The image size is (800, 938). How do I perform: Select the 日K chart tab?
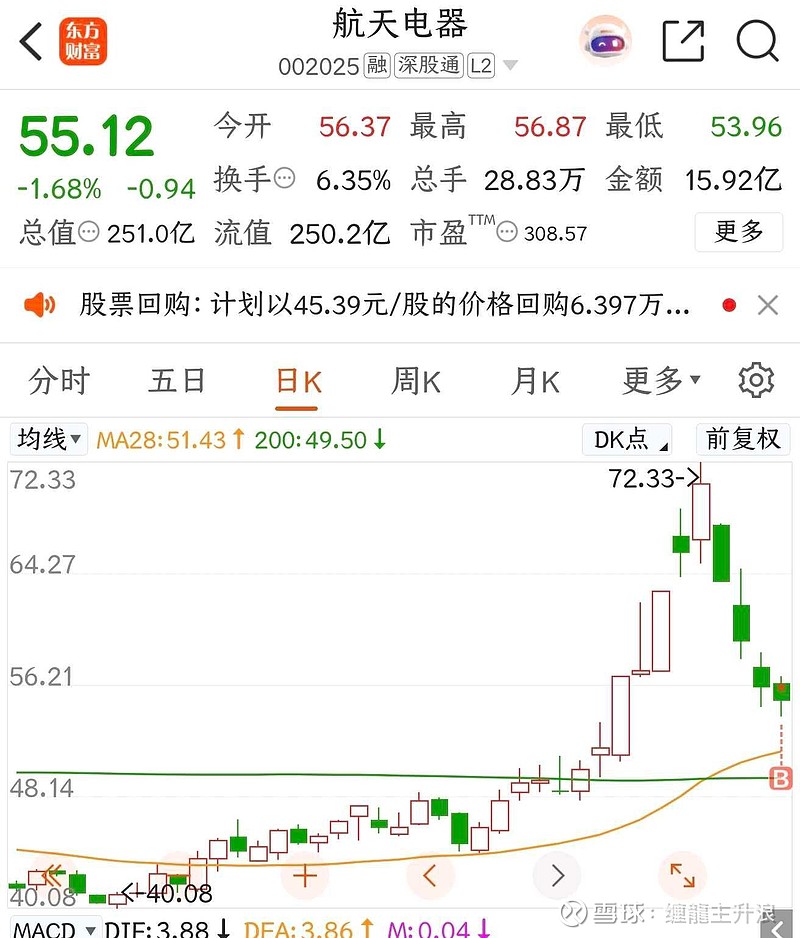(x=298, y=381)
